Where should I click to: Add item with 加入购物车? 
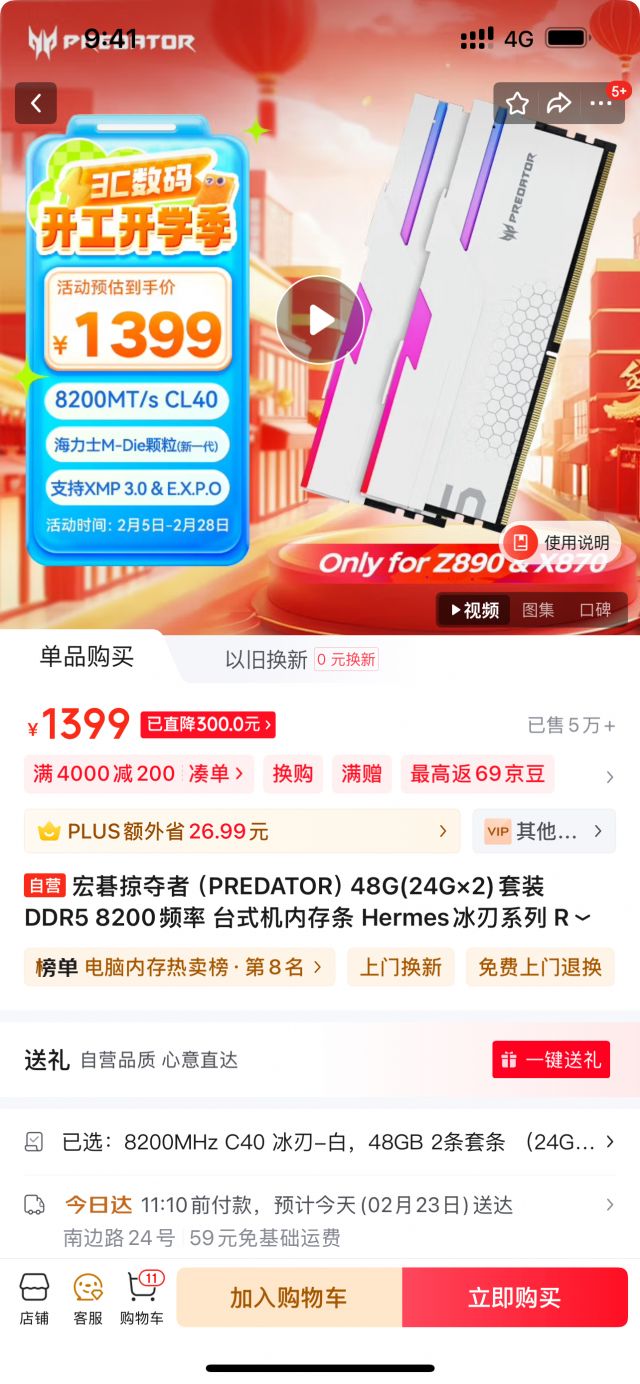click(289, 1298)
